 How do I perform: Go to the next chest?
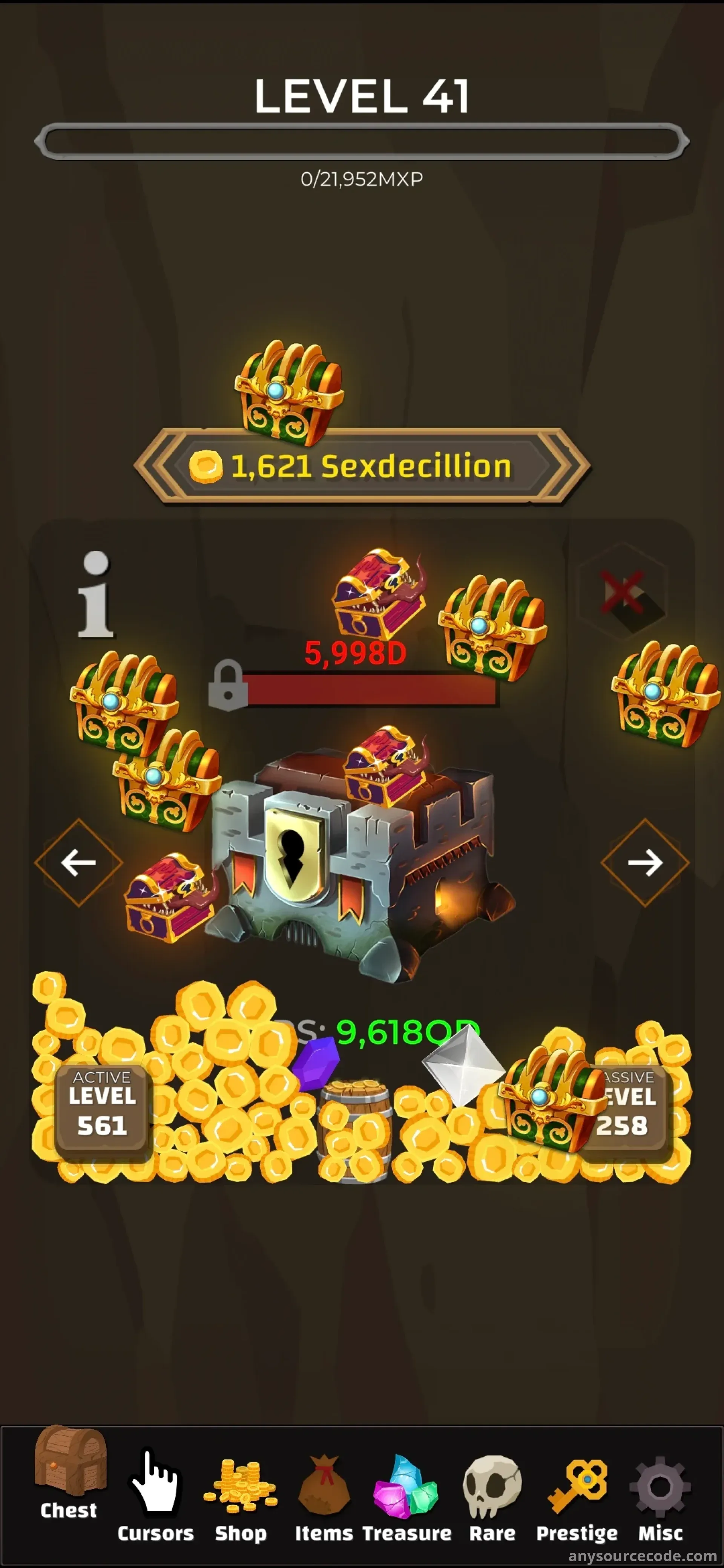coord(645,862)
